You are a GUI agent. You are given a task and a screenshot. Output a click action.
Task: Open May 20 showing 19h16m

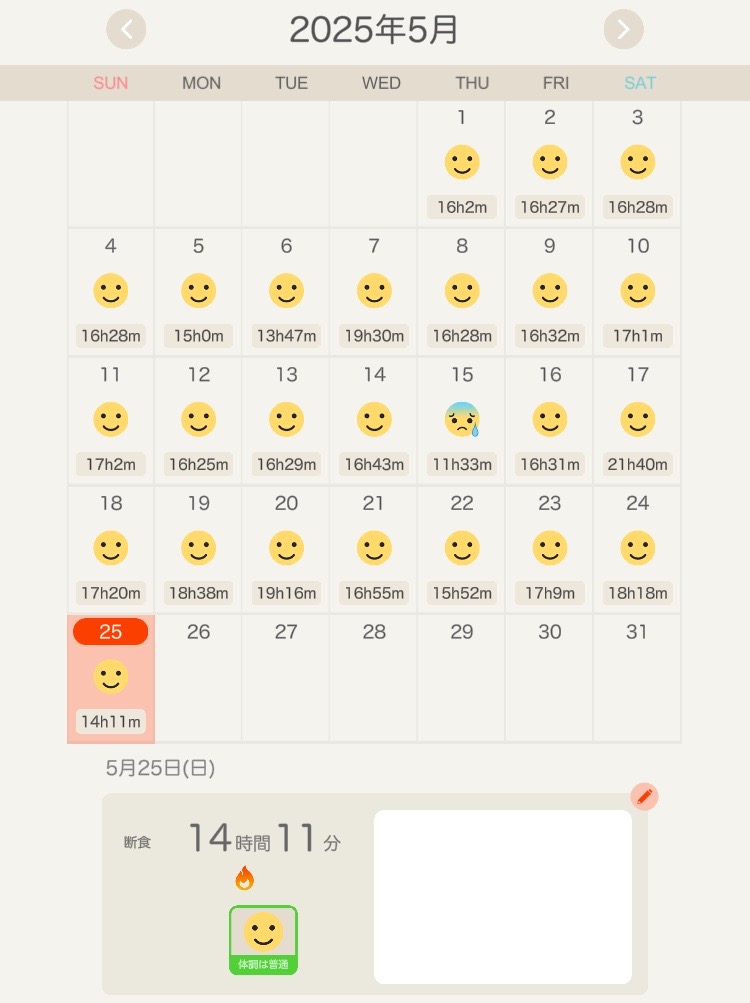pos(286,549)
